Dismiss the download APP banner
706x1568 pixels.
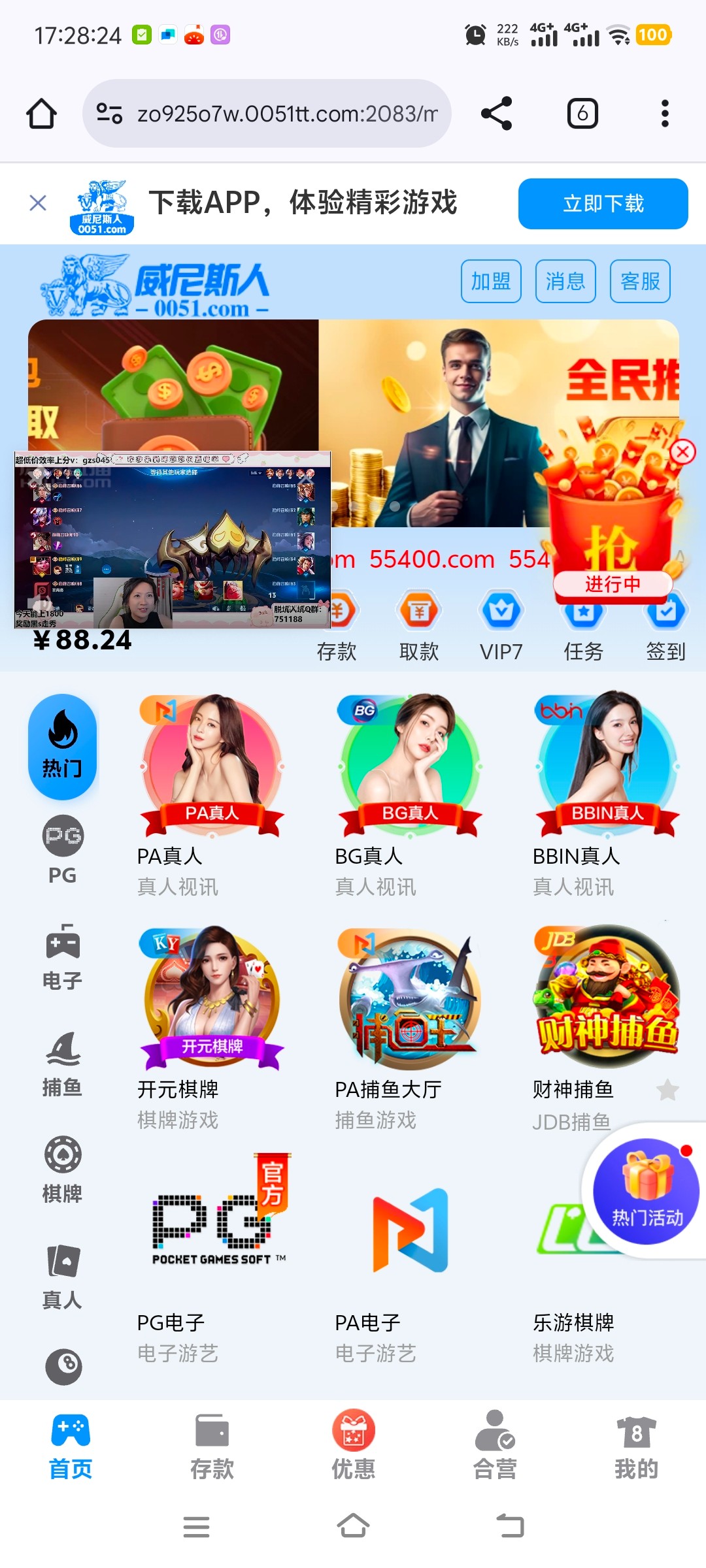[38, 203]
